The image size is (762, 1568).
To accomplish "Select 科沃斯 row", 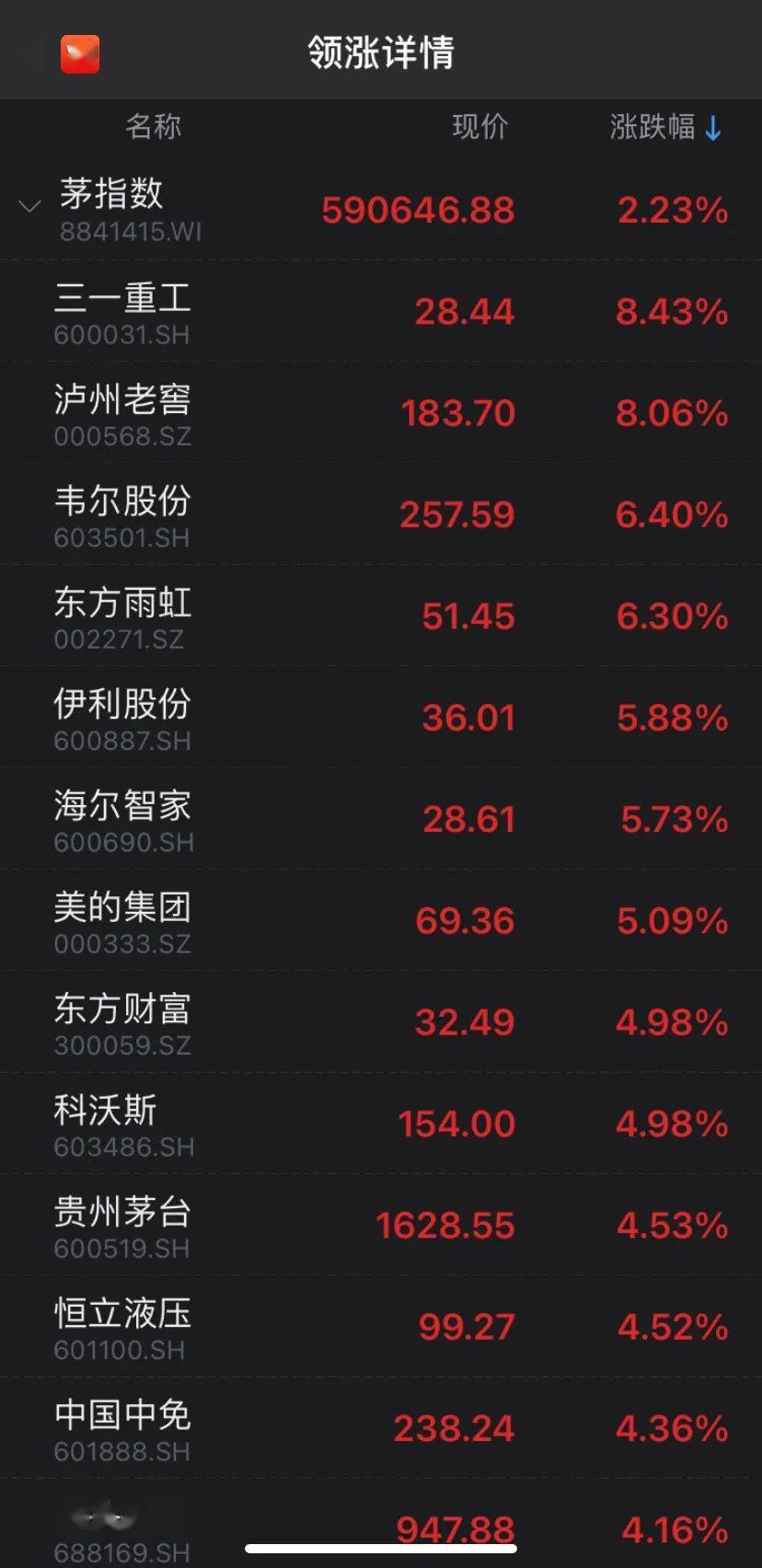I will tap(381, 1123).
